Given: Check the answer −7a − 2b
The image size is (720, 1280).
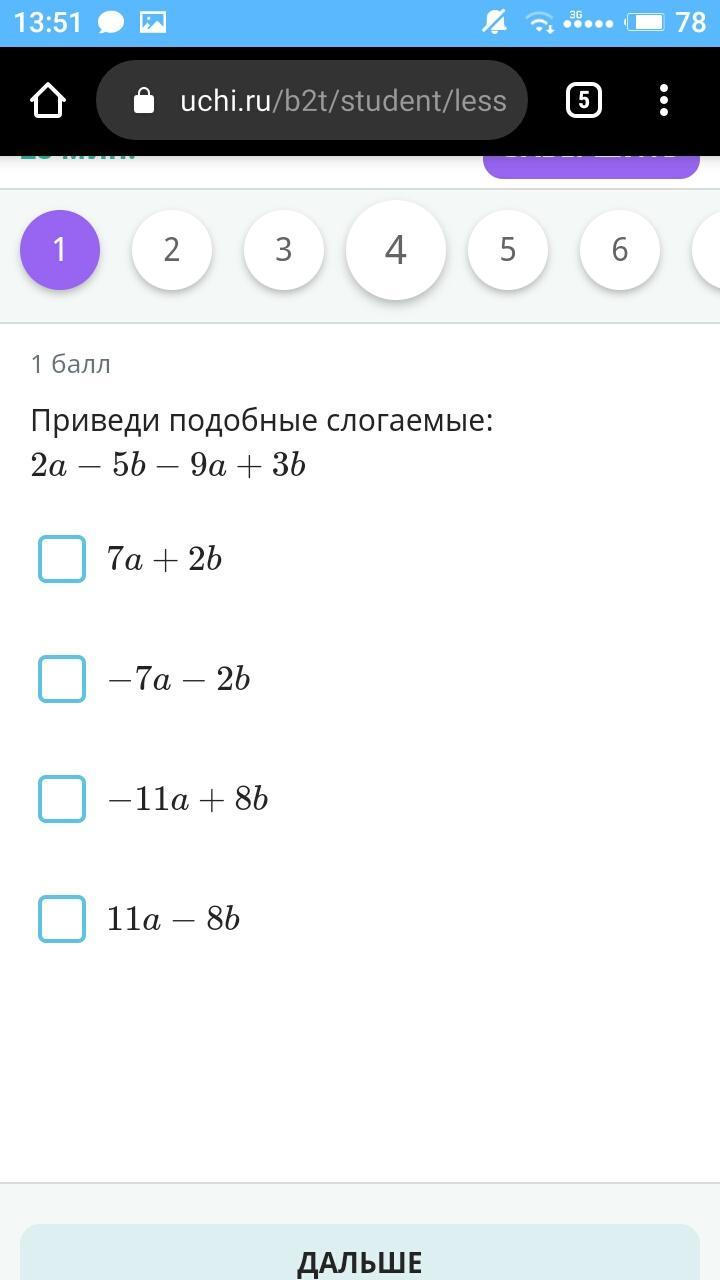Looking at the screenshot, I should coord(62,679).
